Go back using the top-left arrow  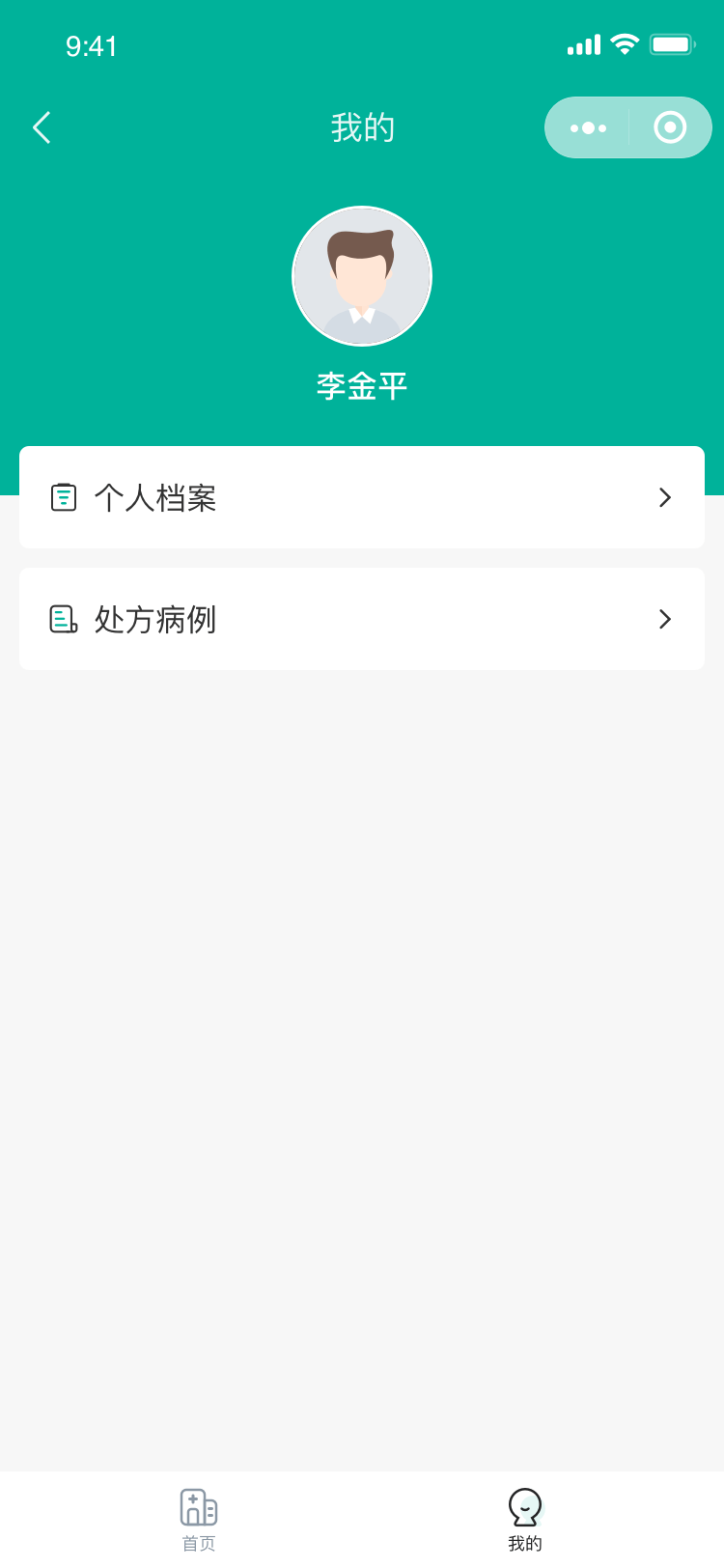coord(42,127)
